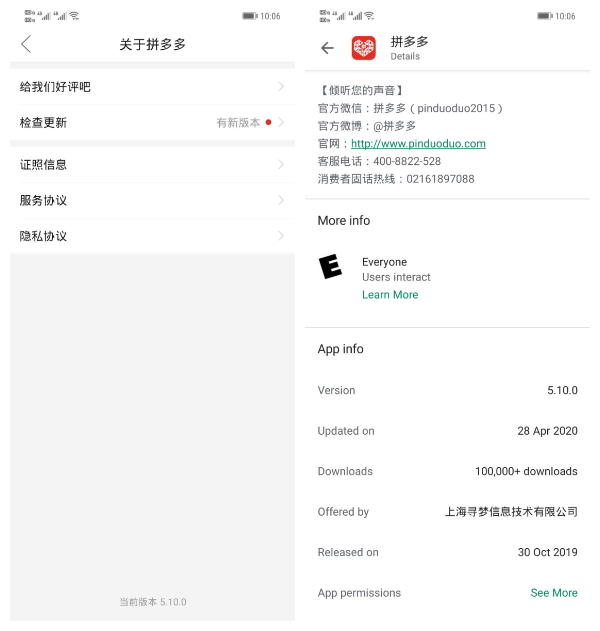Image resolution: width=600 pixels, height=631 pixels.
Task: Open the 隐私协议 privacy agreement
Action: point(150,237)
